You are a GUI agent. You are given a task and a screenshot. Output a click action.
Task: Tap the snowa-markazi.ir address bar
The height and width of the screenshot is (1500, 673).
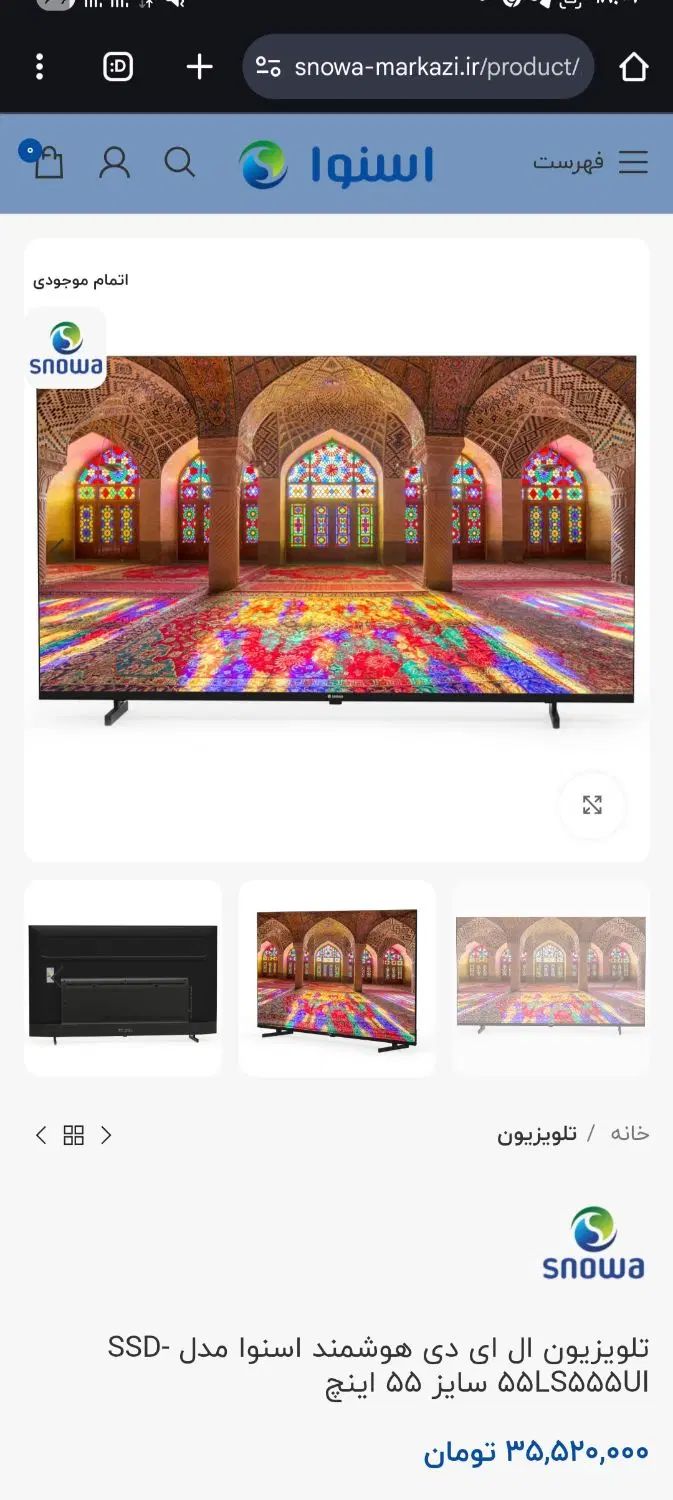point(420,67)
